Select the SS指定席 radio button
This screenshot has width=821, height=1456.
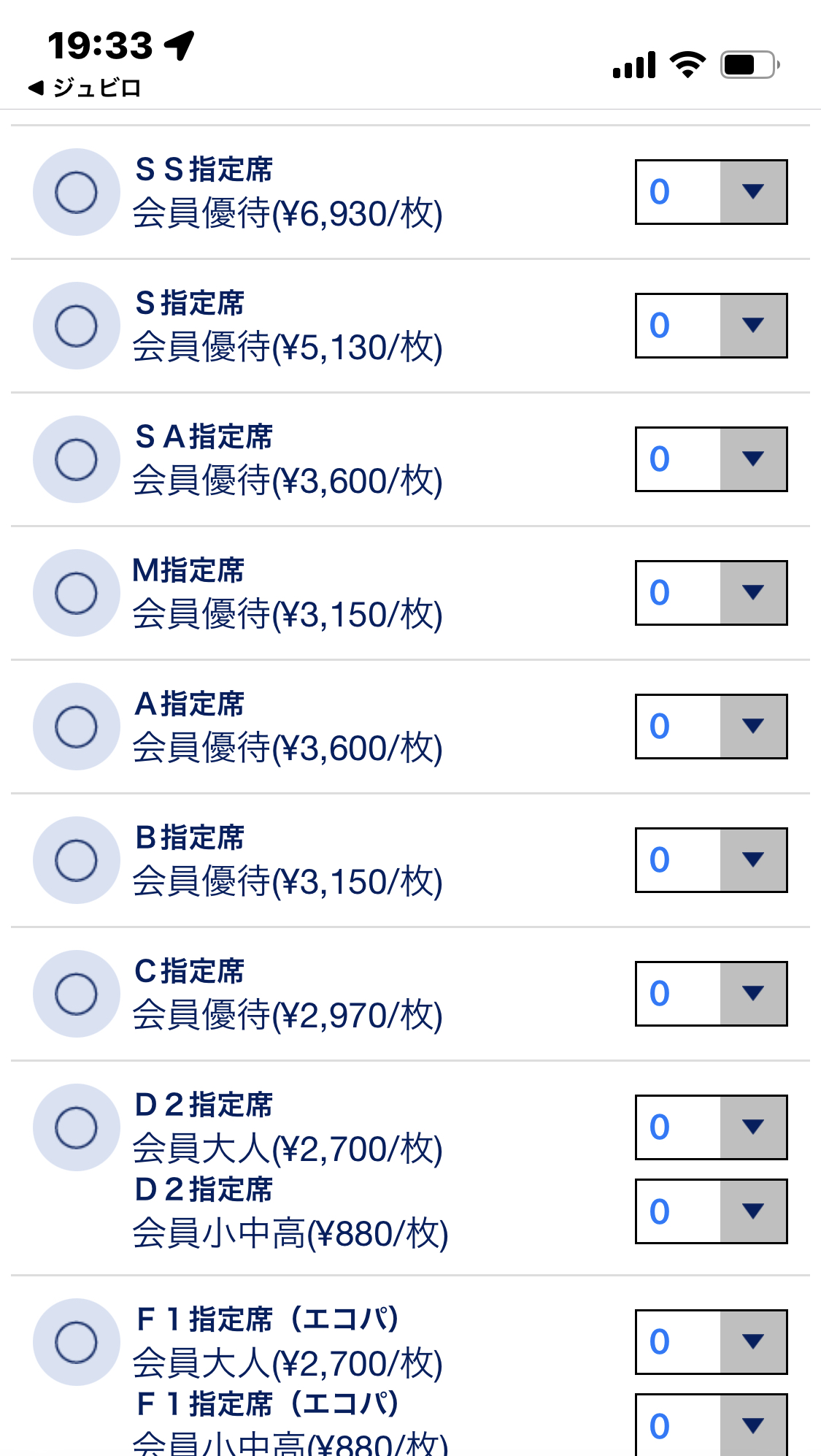(x=77, y=192)
